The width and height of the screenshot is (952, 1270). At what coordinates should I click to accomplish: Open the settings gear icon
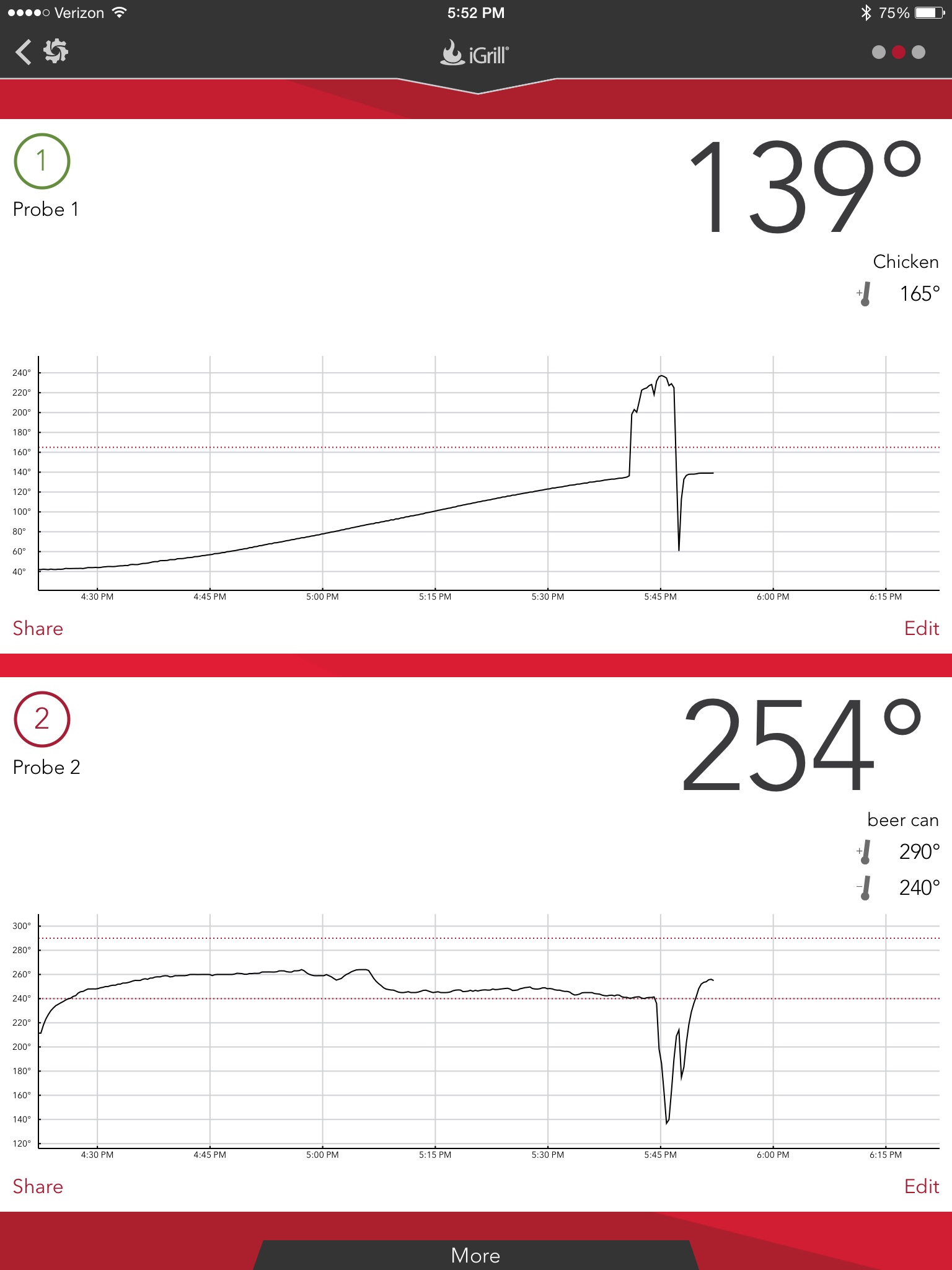56,51
